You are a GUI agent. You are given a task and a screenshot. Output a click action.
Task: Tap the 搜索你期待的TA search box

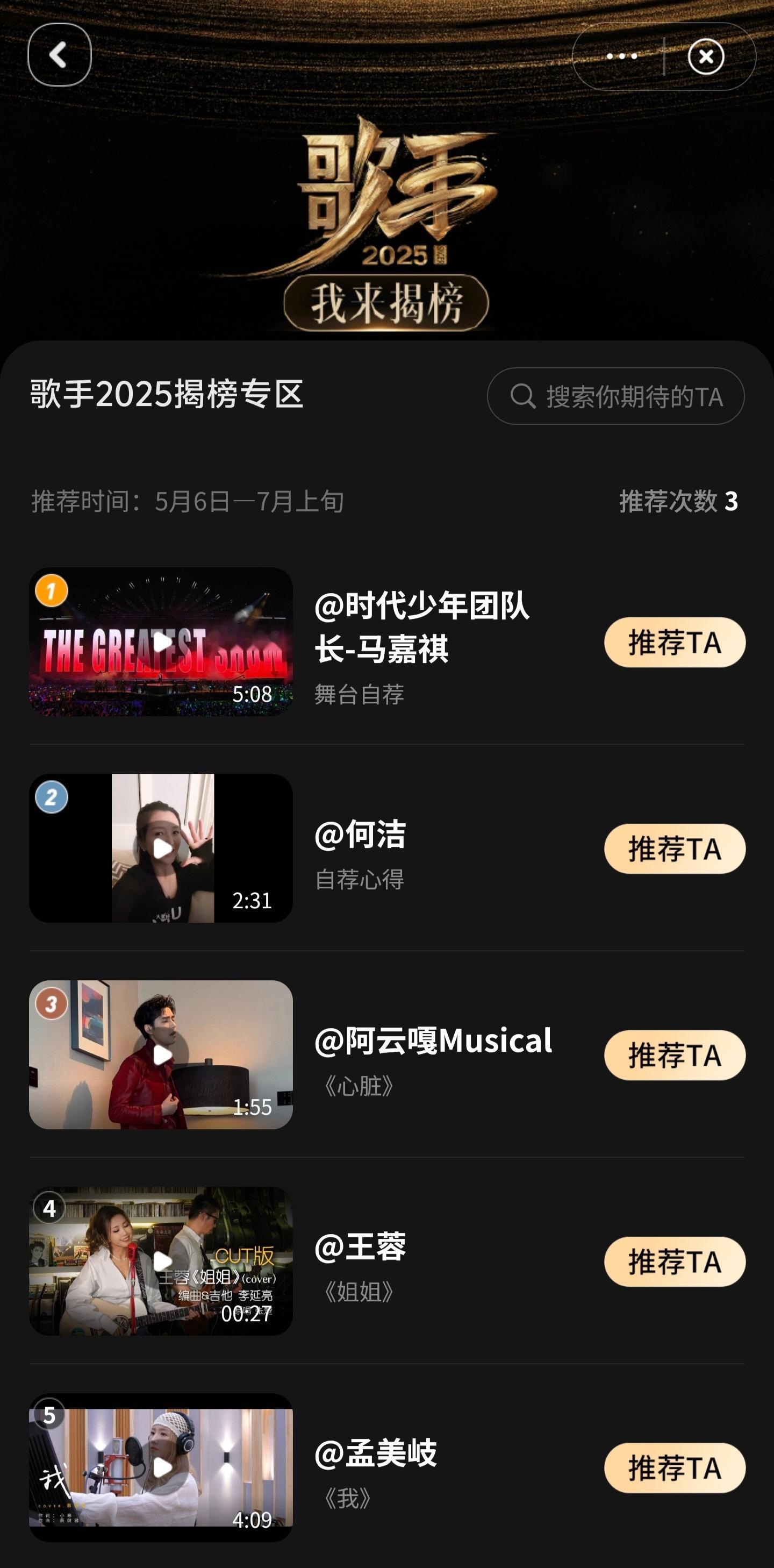(615, 396)
